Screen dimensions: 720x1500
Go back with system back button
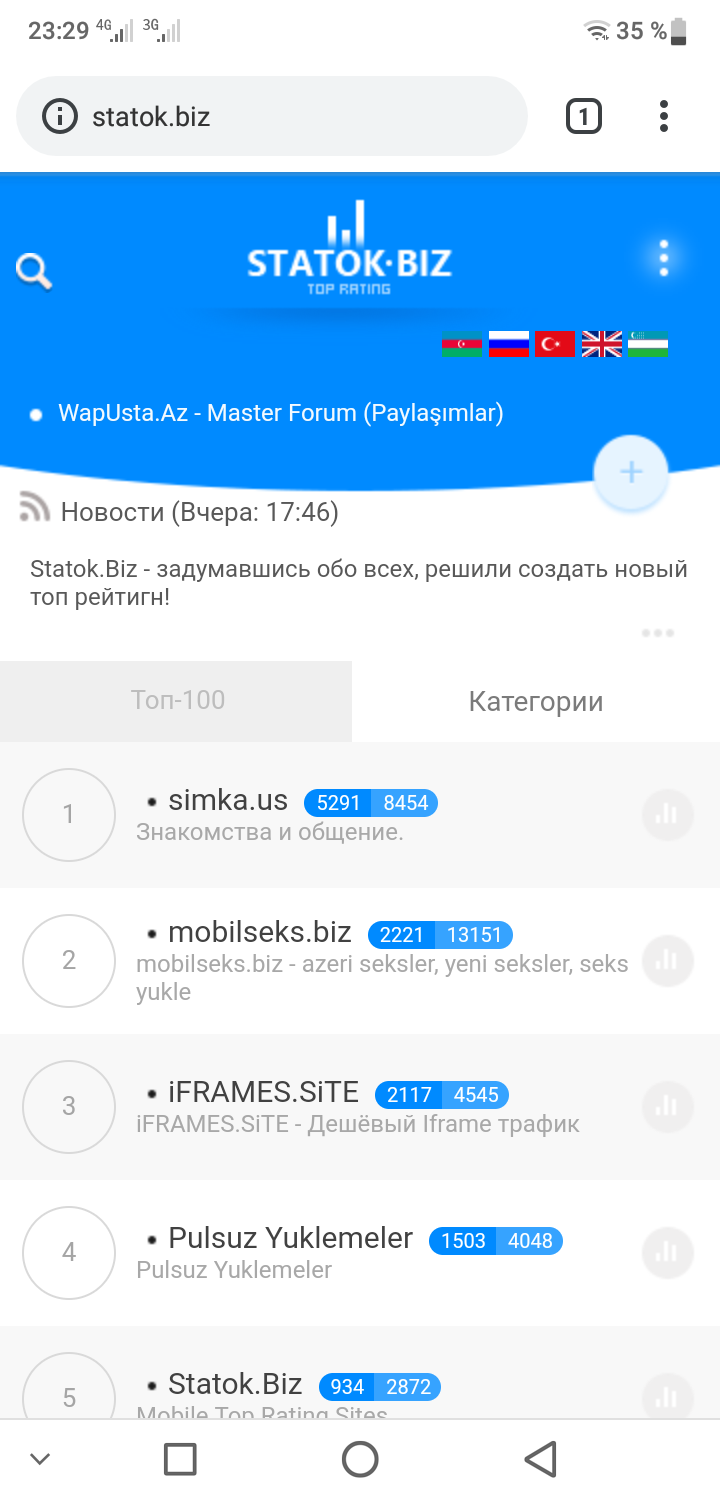click(x=540, y=1459)
